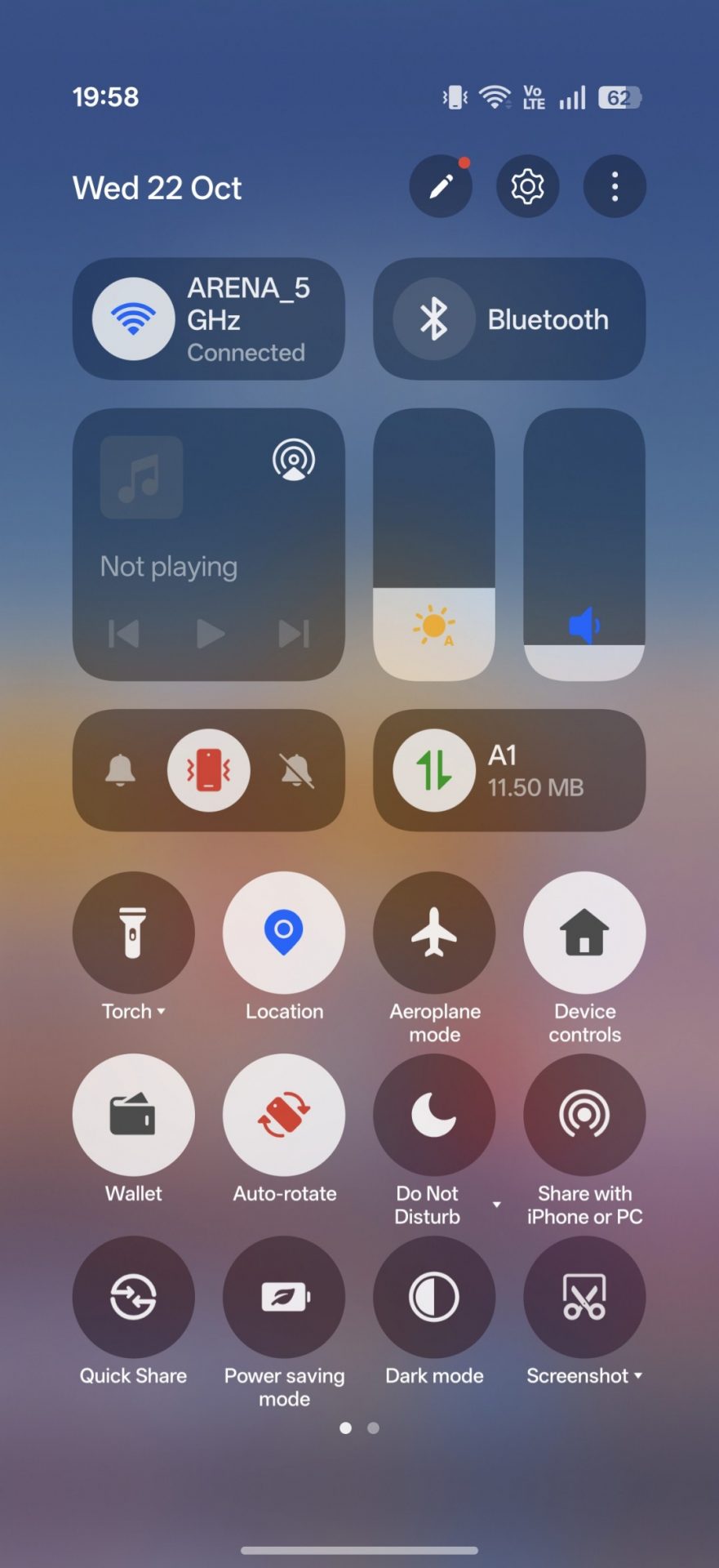Screen dimensions: 719x1568
Task: Open media output cast icon
Action: (294, 460)
